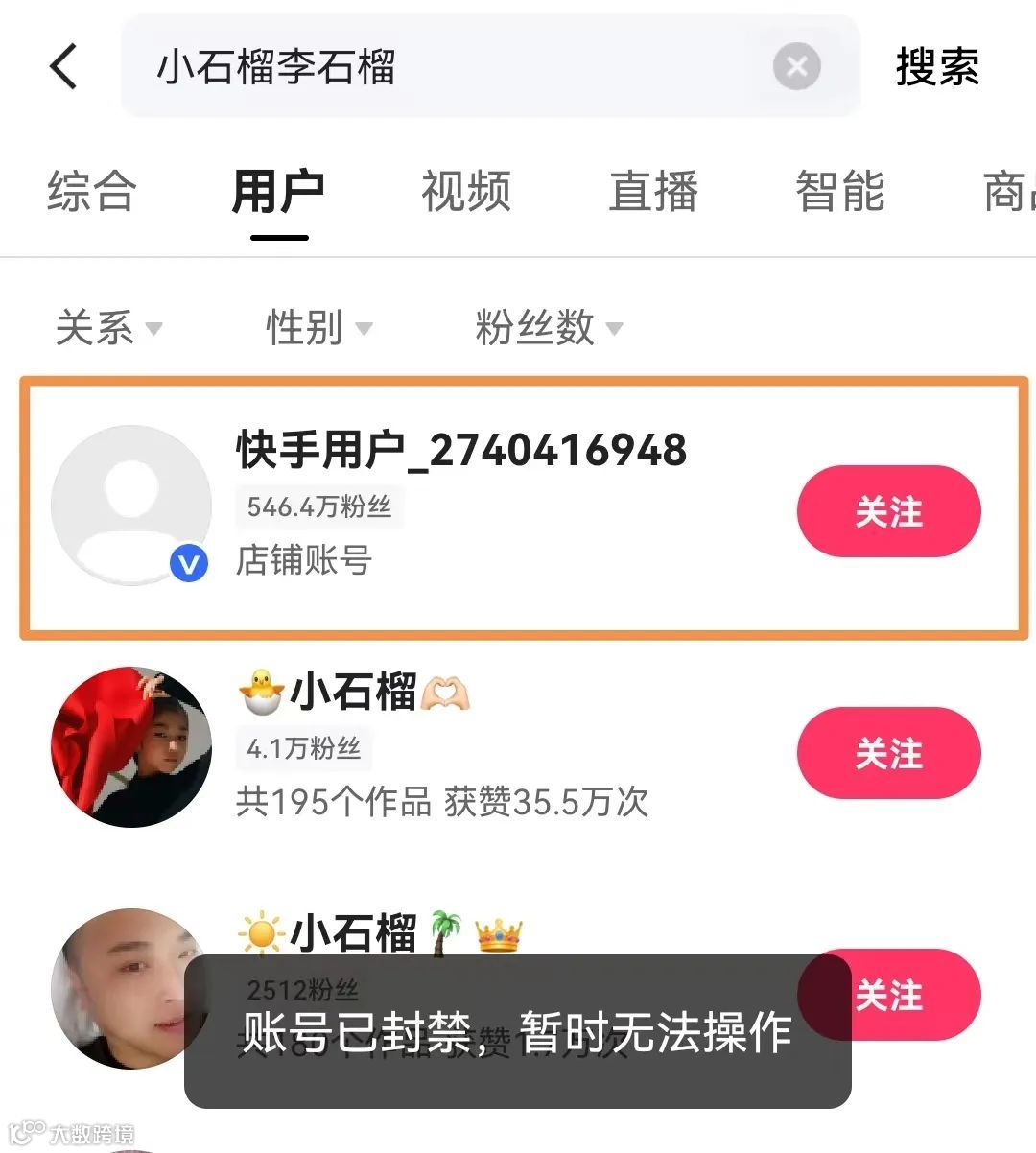Open the 粉丝数 filter dropdown
The image size is (1036, 1153).
[x=549, y=328]
